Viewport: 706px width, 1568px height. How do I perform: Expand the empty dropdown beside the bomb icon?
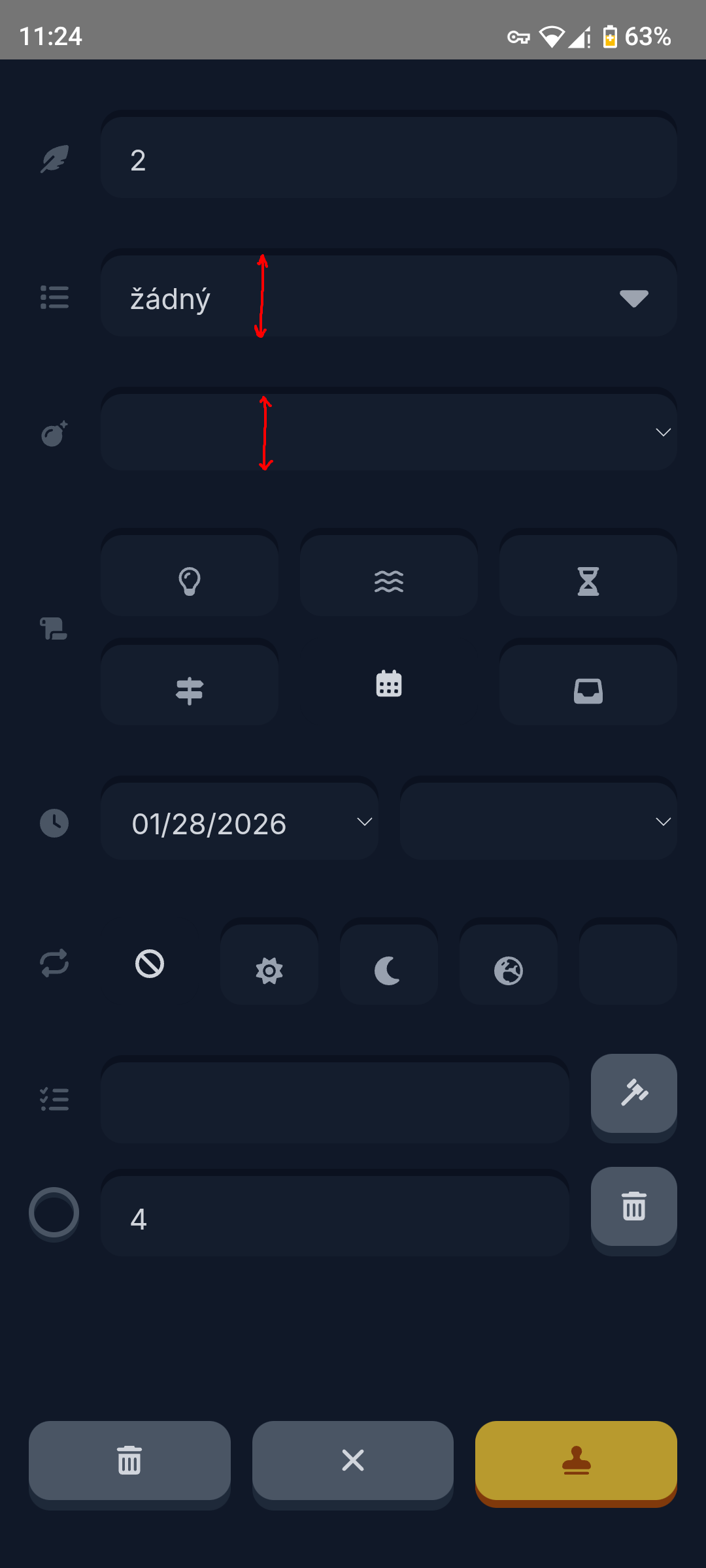388,432
